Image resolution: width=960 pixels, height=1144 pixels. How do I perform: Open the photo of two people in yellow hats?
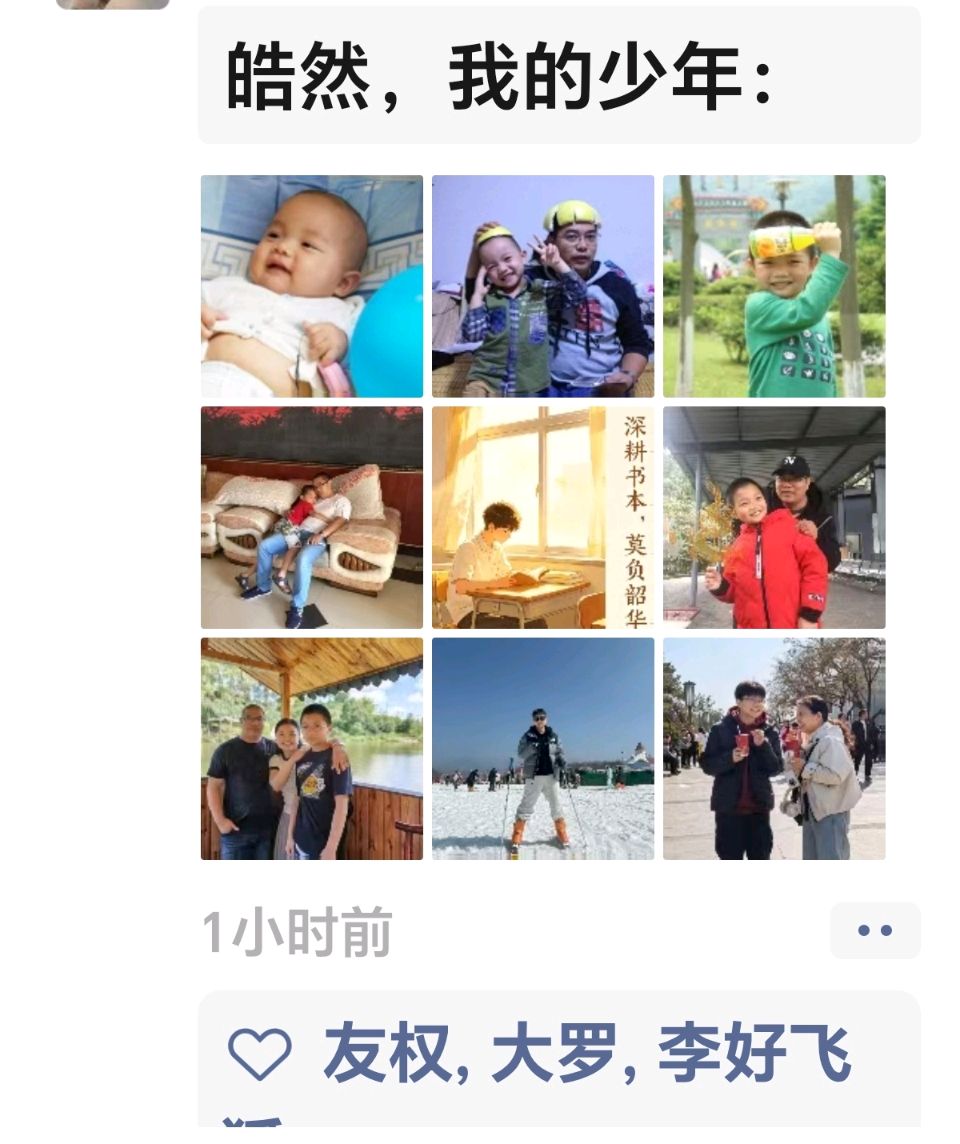tap(542, 286)
